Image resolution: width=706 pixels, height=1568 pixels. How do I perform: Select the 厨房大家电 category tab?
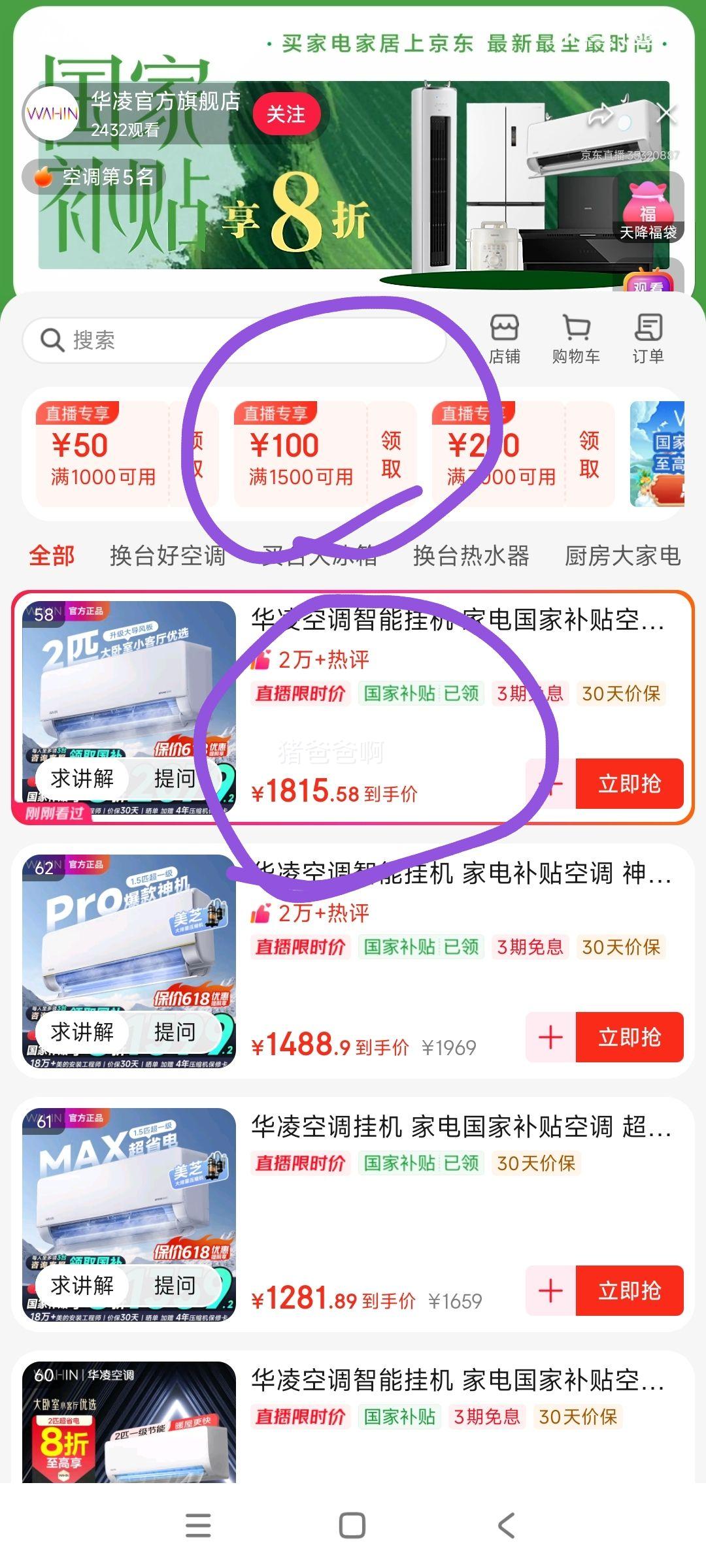[623, 556]
